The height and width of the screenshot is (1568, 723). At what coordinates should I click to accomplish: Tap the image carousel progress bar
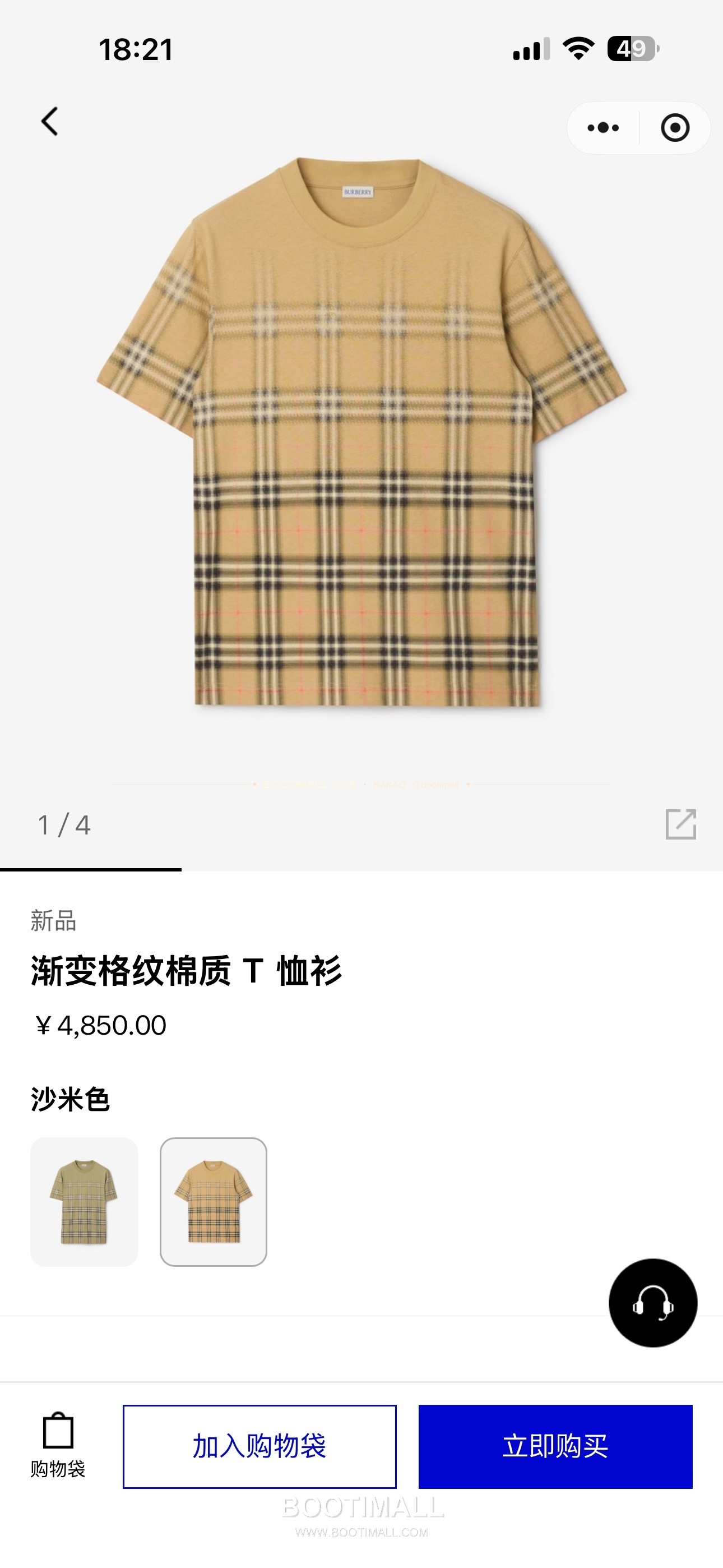coord(90,870)
